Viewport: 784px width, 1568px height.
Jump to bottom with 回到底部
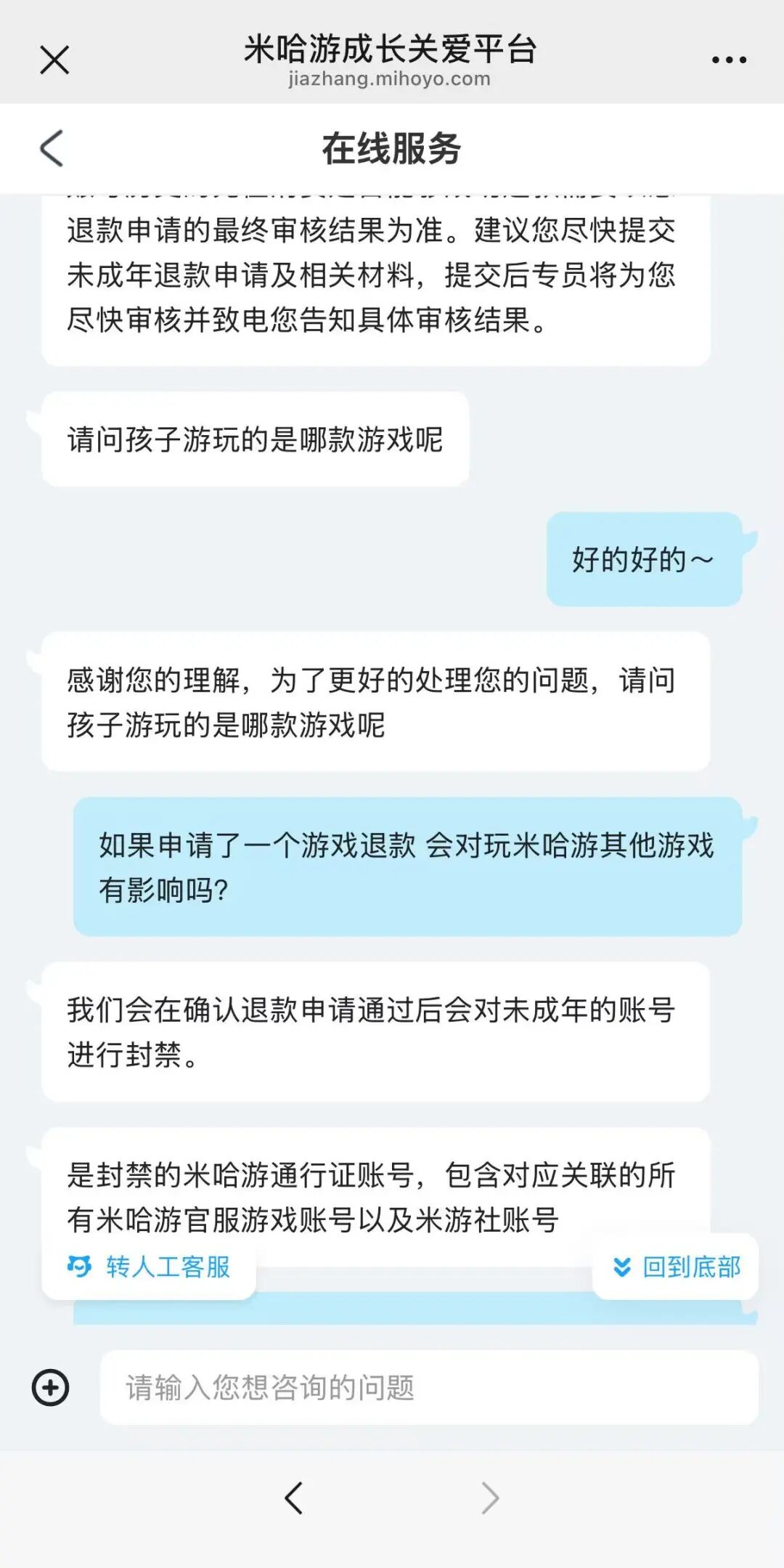pyautogui.click(x=676, y=1267)
